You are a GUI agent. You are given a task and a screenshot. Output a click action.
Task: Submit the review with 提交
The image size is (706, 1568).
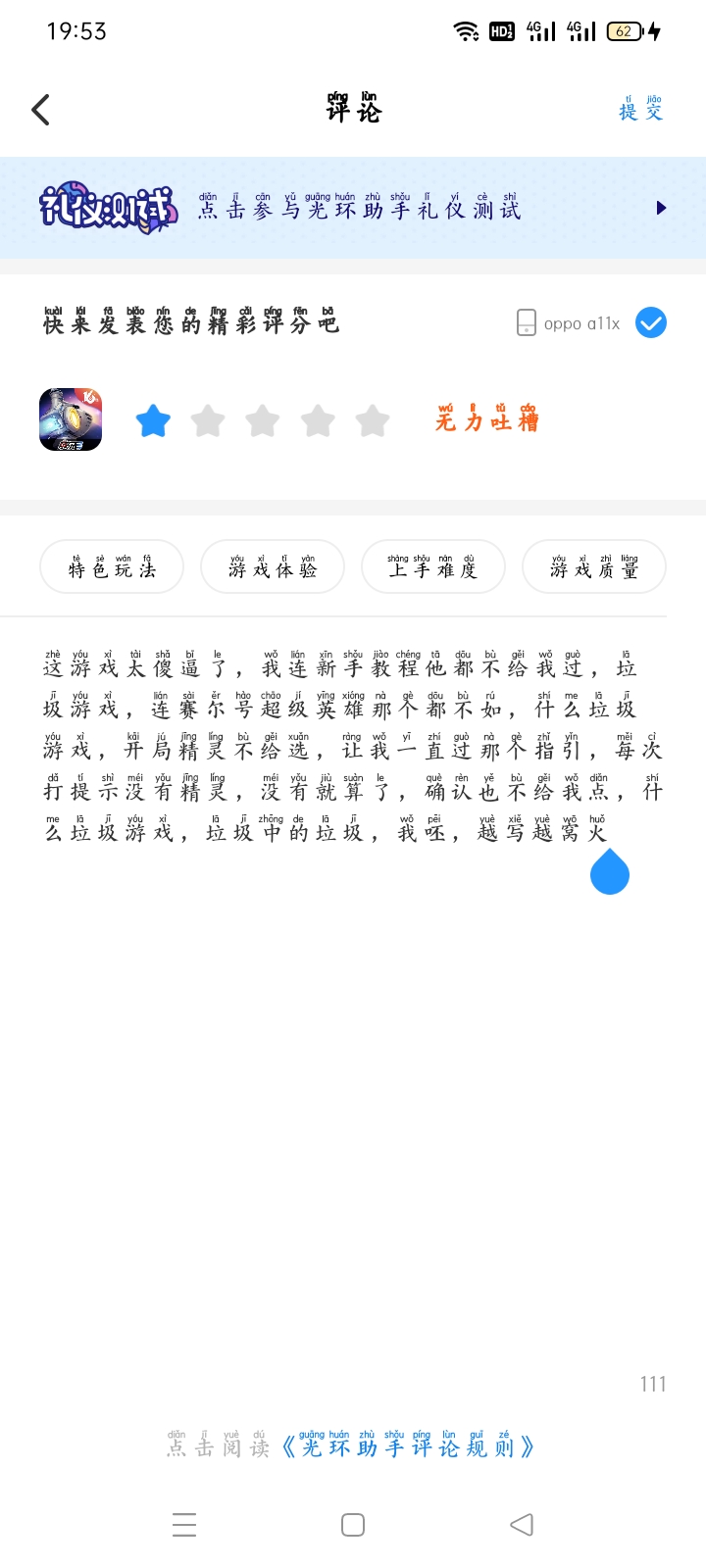point(640,110)
